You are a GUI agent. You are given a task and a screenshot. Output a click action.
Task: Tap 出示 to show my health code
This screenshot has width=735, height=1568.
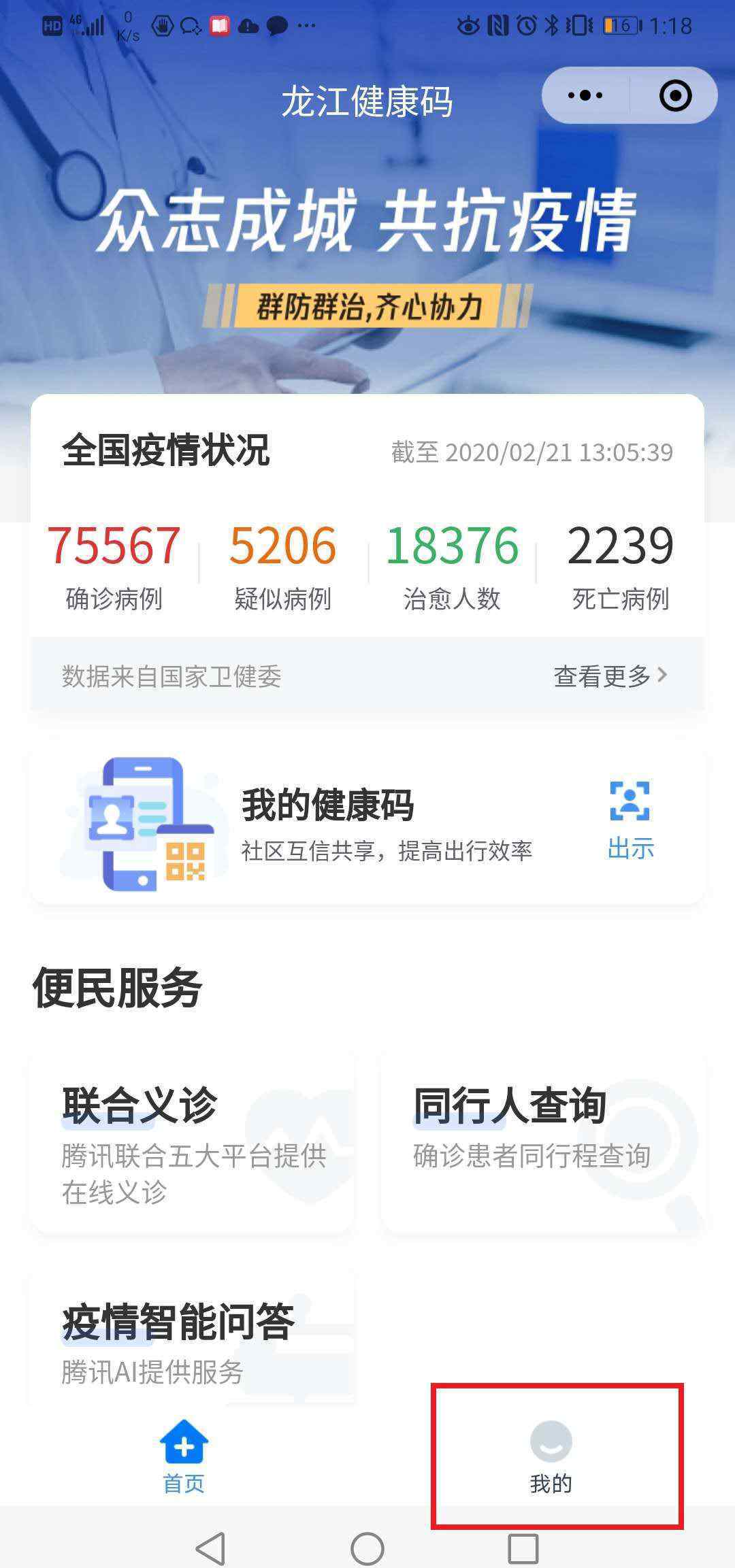click(630, 821)
